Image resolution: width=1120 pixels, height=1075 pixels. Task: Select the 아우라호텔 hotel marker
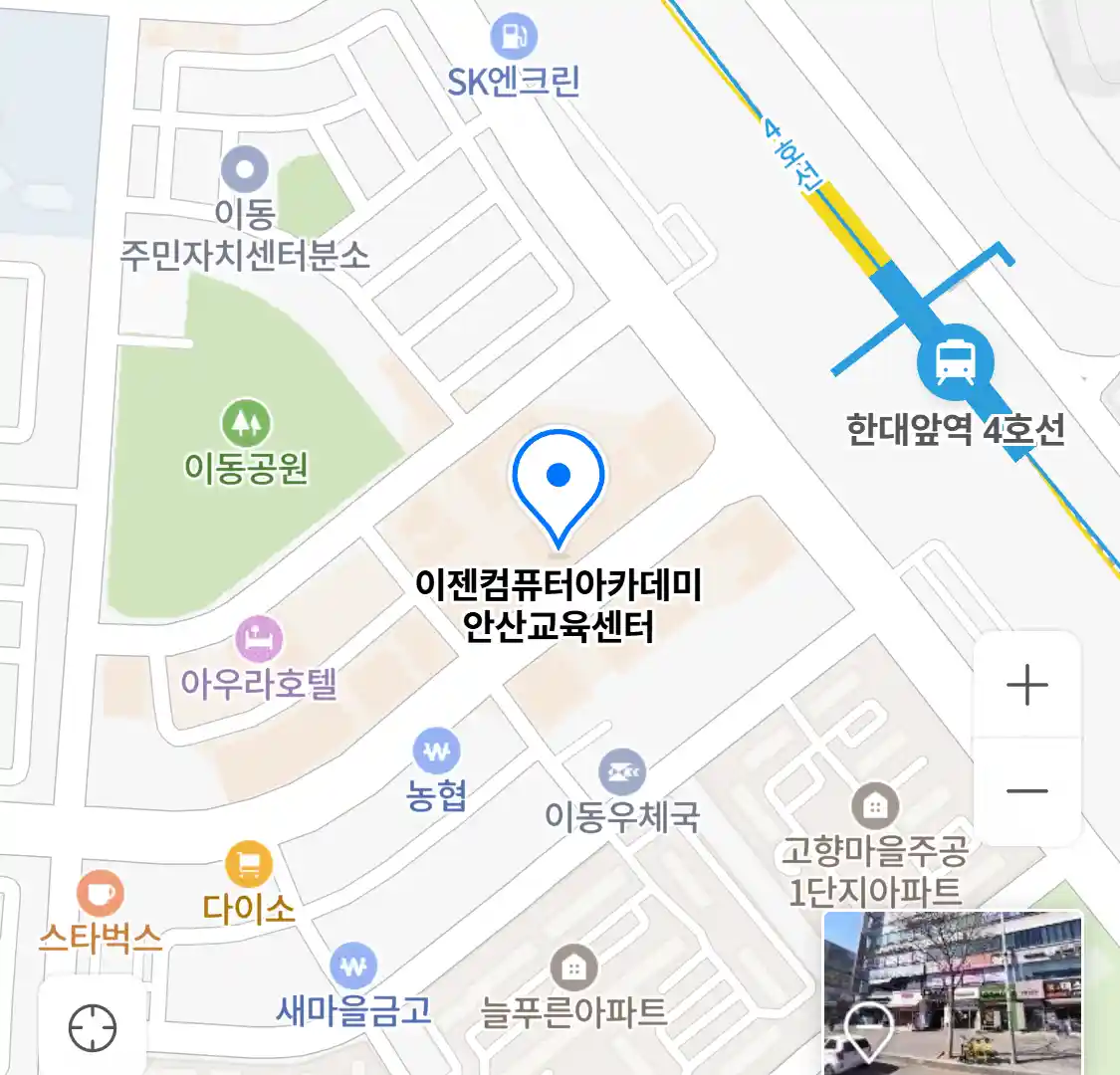259,638
